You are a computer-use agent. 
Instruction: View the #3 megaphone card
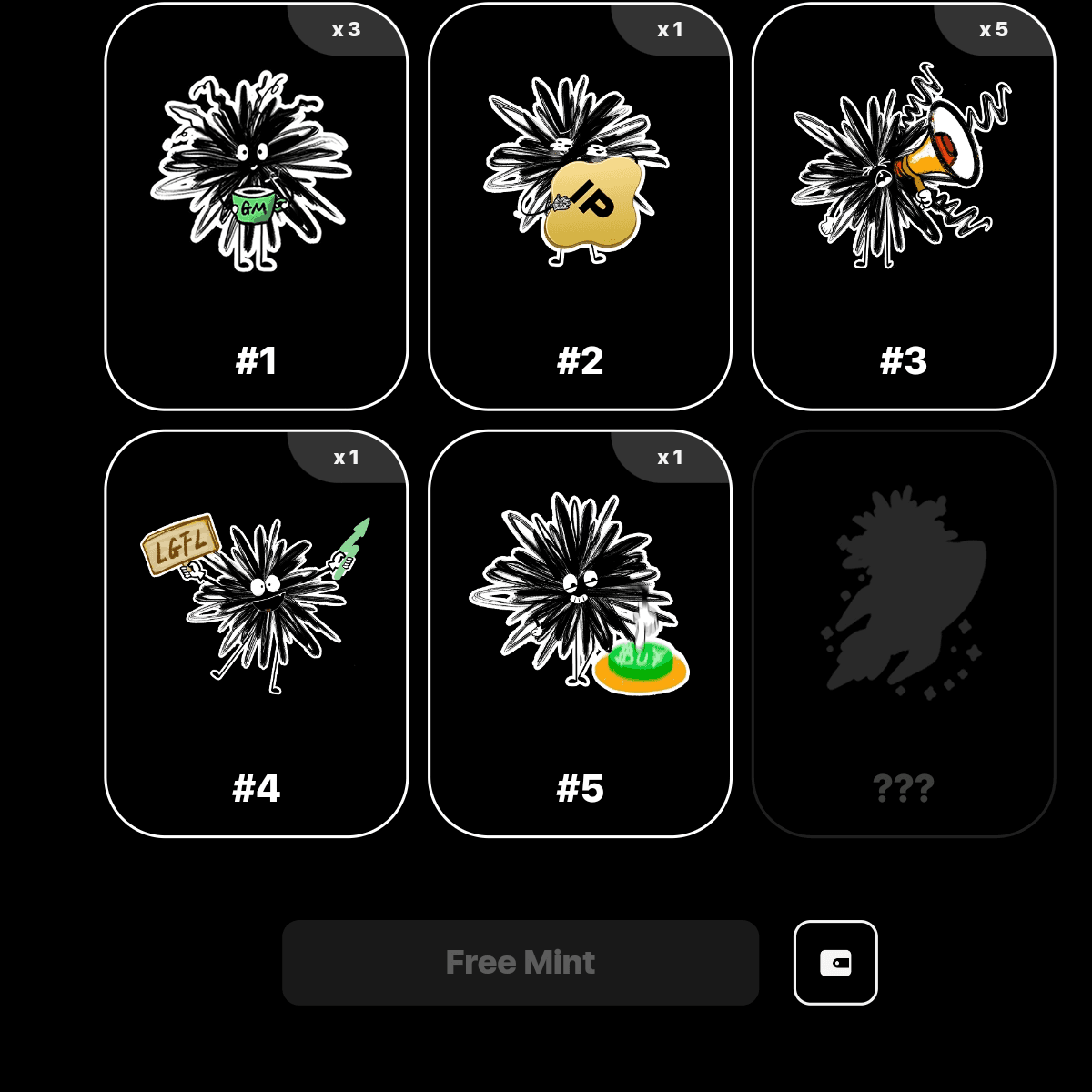[x=904, y=207]
